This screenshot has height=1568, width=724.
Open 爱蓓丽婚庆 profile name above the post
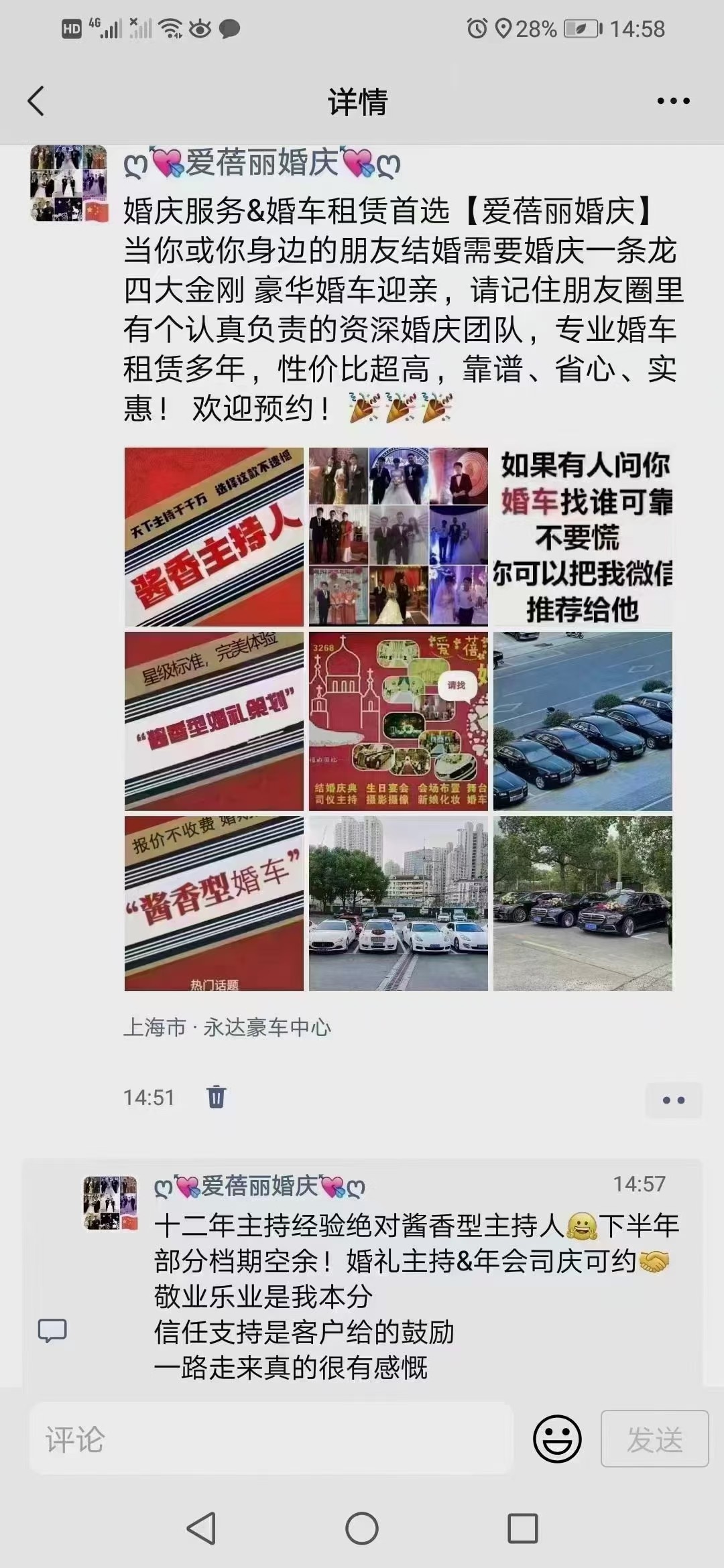(x=262, y=164)
